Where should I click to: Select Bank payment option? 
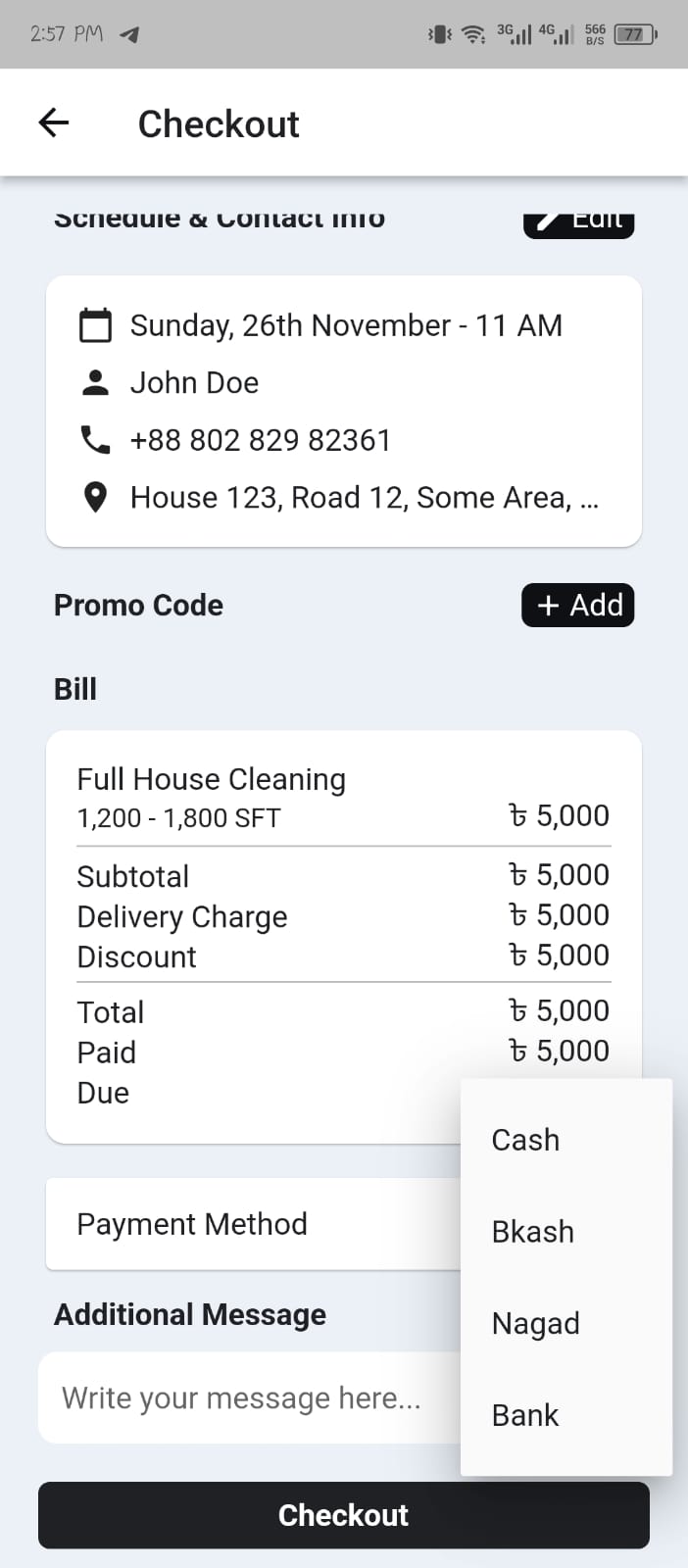[x=525, y=1415]
